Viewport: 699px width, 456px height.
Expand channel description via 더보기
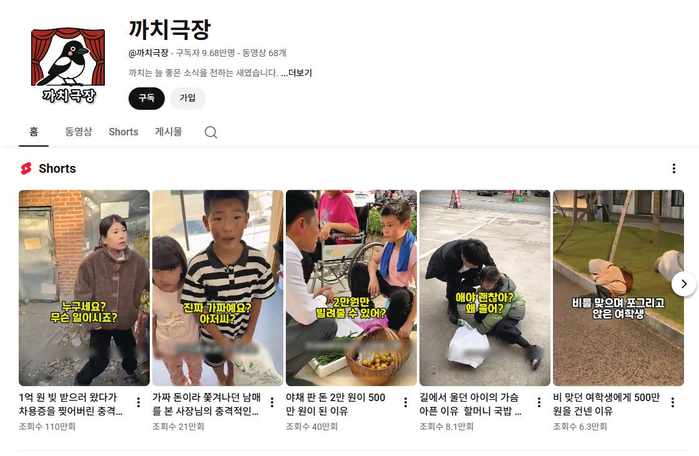tap(296, 73)
